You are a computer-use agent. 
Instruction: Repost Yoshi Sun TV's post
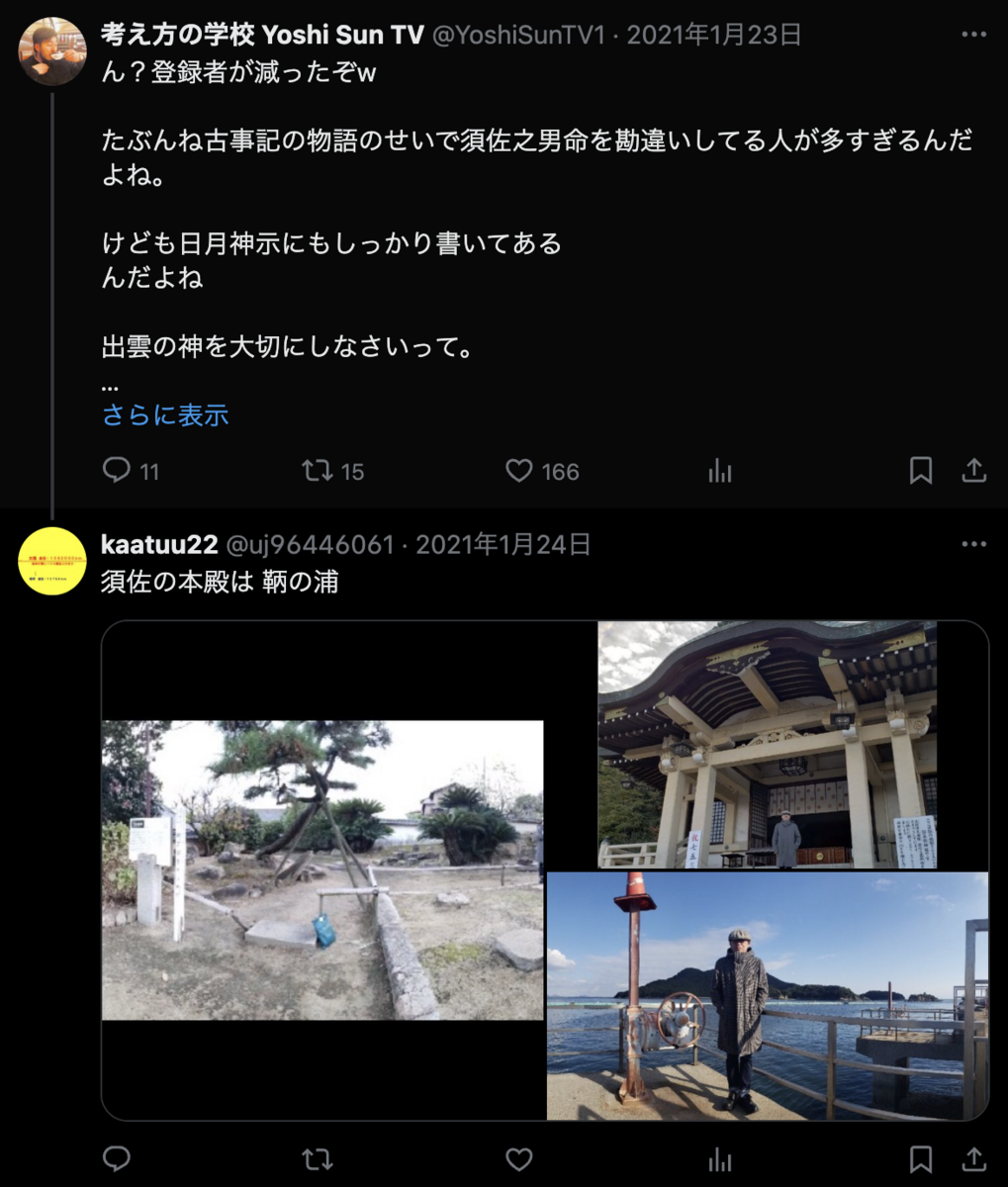pos(318,471)
